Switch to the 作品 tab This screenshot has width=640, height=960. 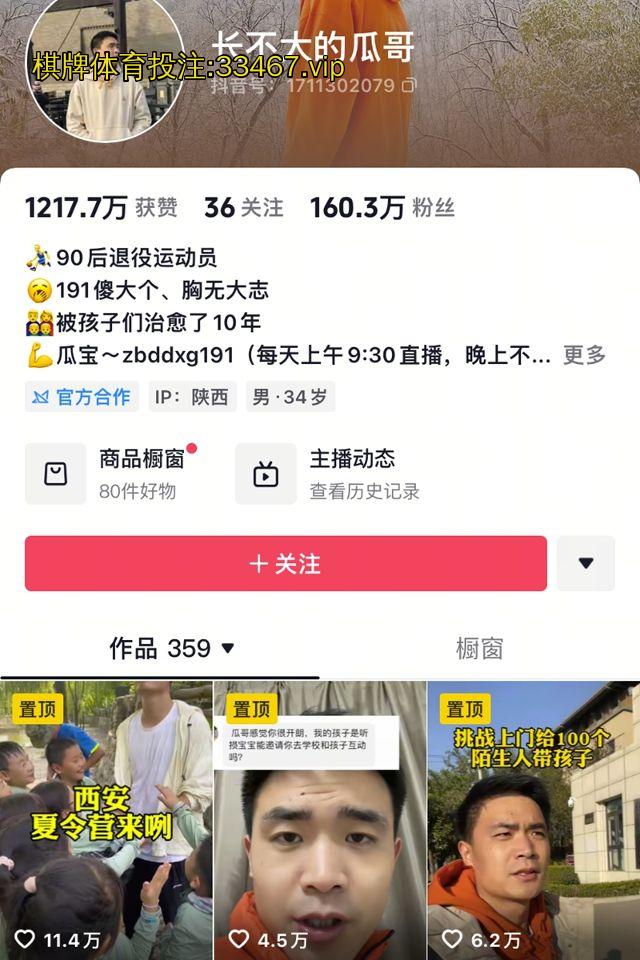(171, 649)
